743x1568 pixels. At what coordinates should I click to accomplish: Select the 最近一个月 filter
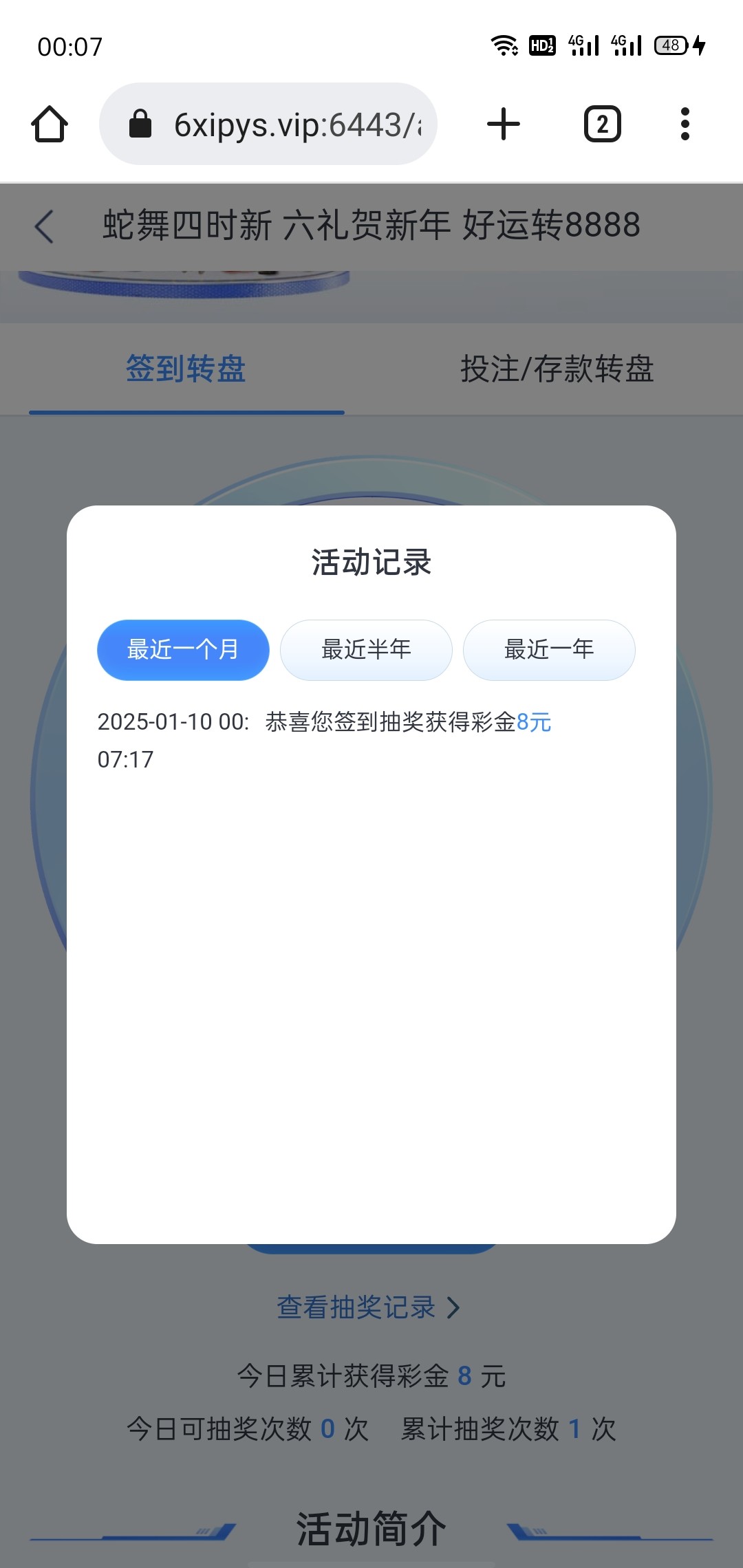[x=183, y=650]
